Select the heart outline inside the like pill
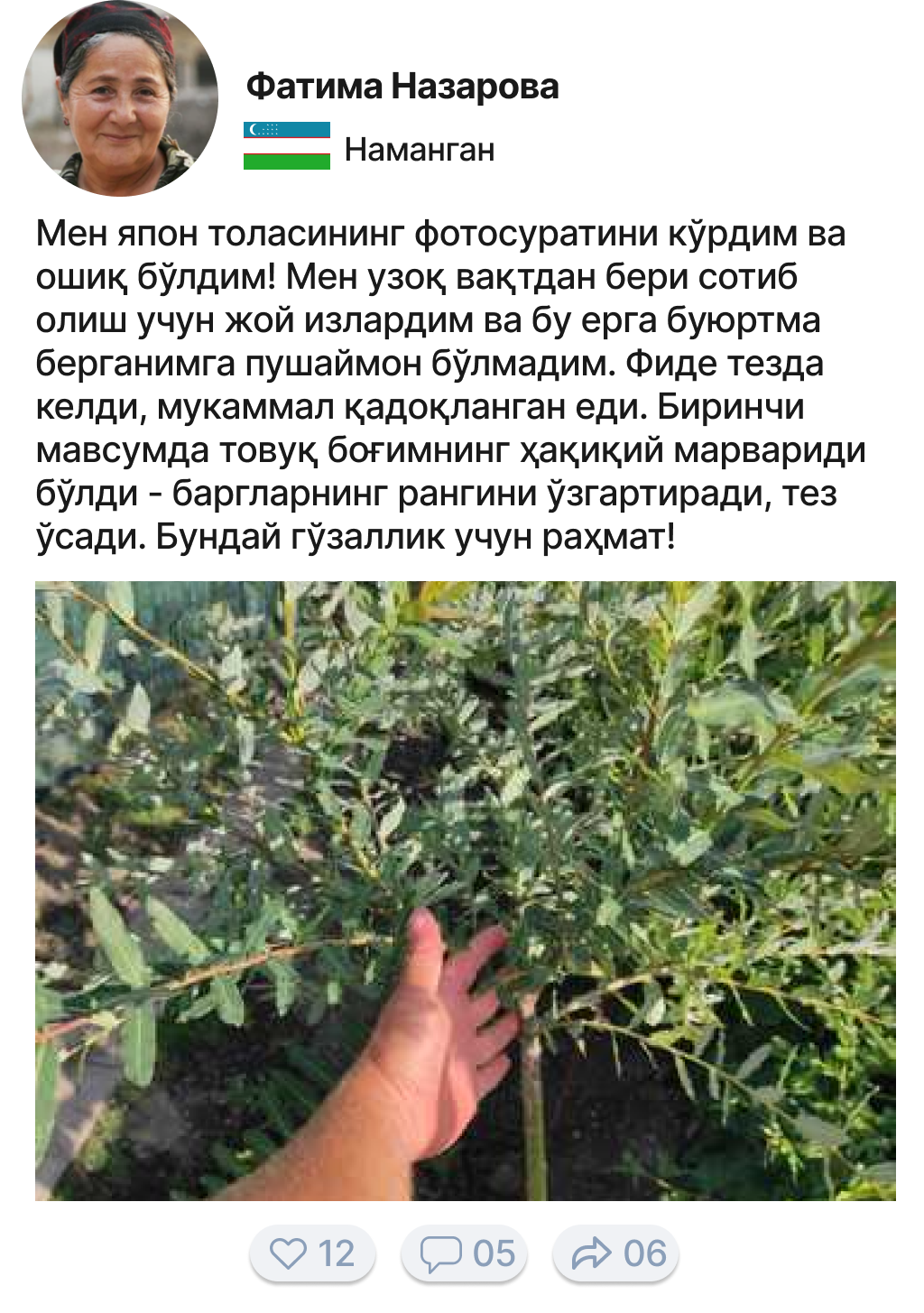Viewport: 924px width, 1313px height. 287,1252
